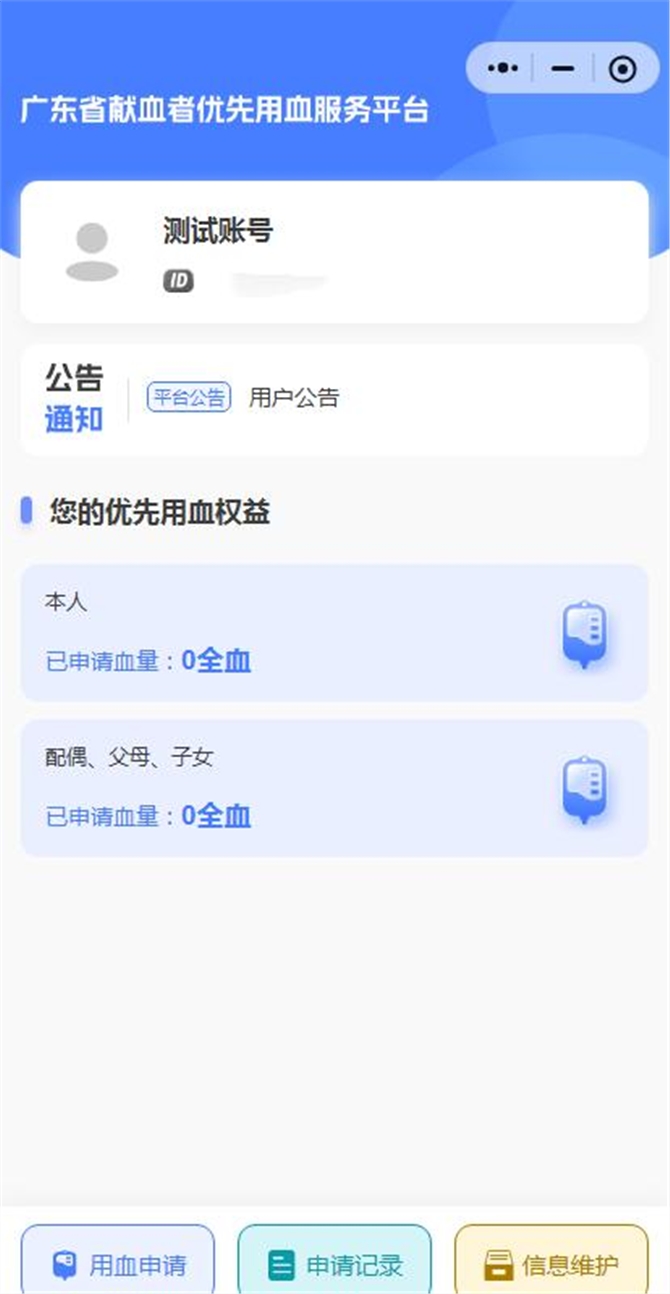Open the 配偶、父母、子女 rights card
Viewport: 670px width, 1294px height.
tap(334, 787)
